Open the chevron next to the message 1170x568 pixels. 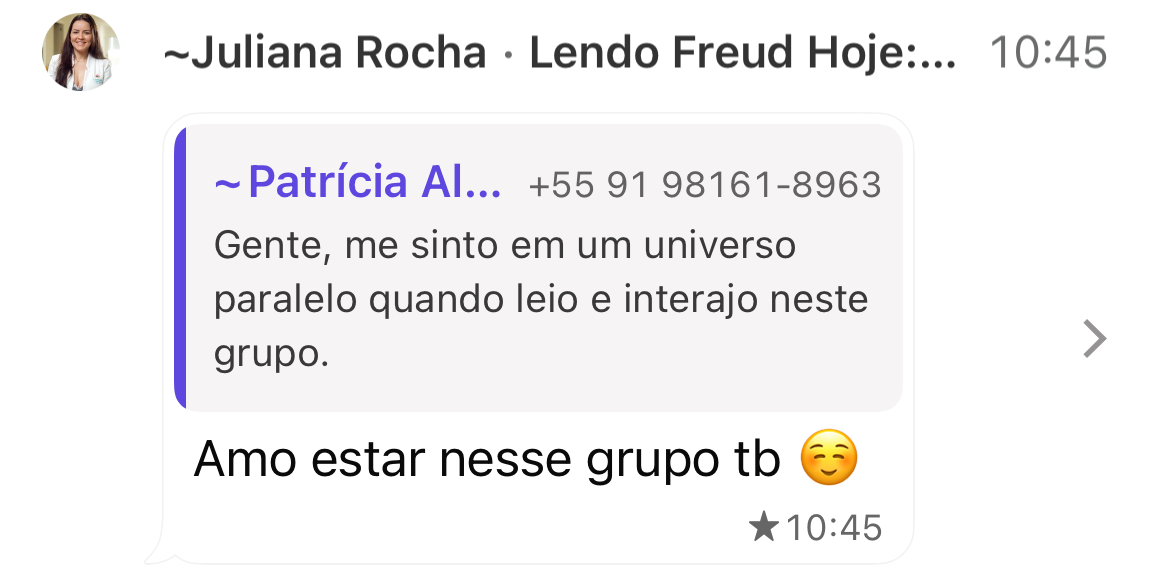pyautogui.click(x=1095, y=340)
